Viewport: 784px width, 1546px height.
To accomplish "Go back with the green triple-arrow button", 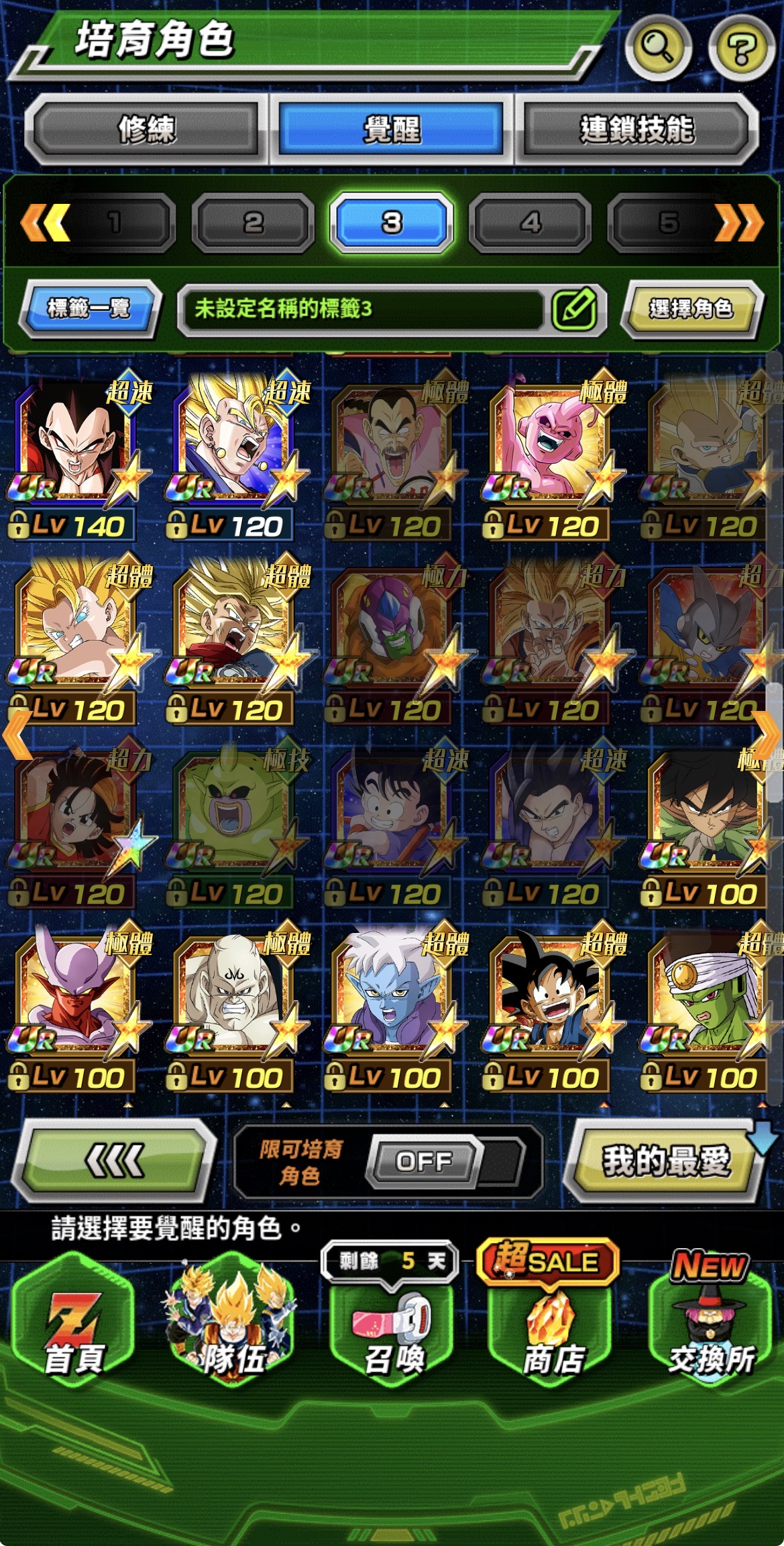I will click(x=114, y=1160).
